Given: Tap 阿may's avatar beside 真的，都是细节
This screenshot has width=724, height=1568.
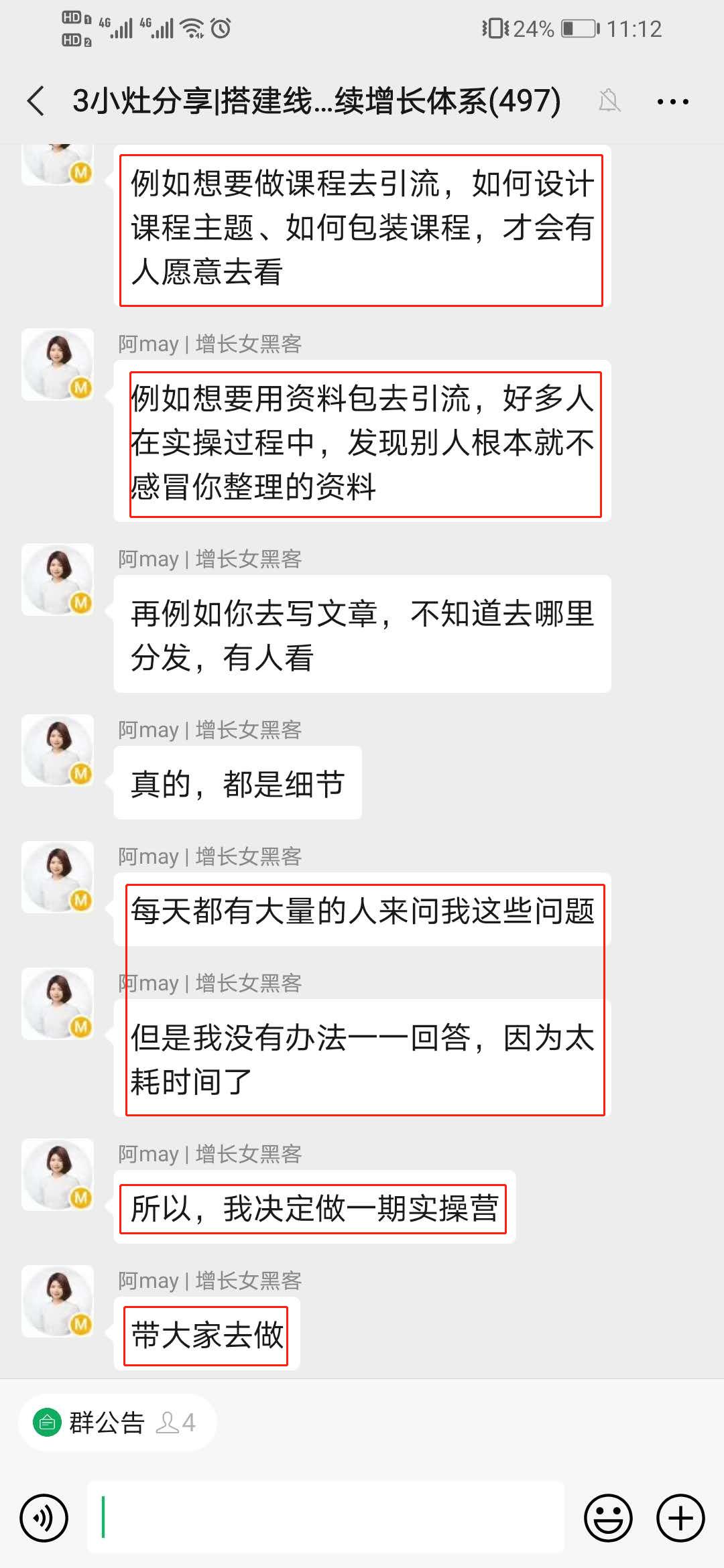Looking at the screenshot, I should [58, 750].
